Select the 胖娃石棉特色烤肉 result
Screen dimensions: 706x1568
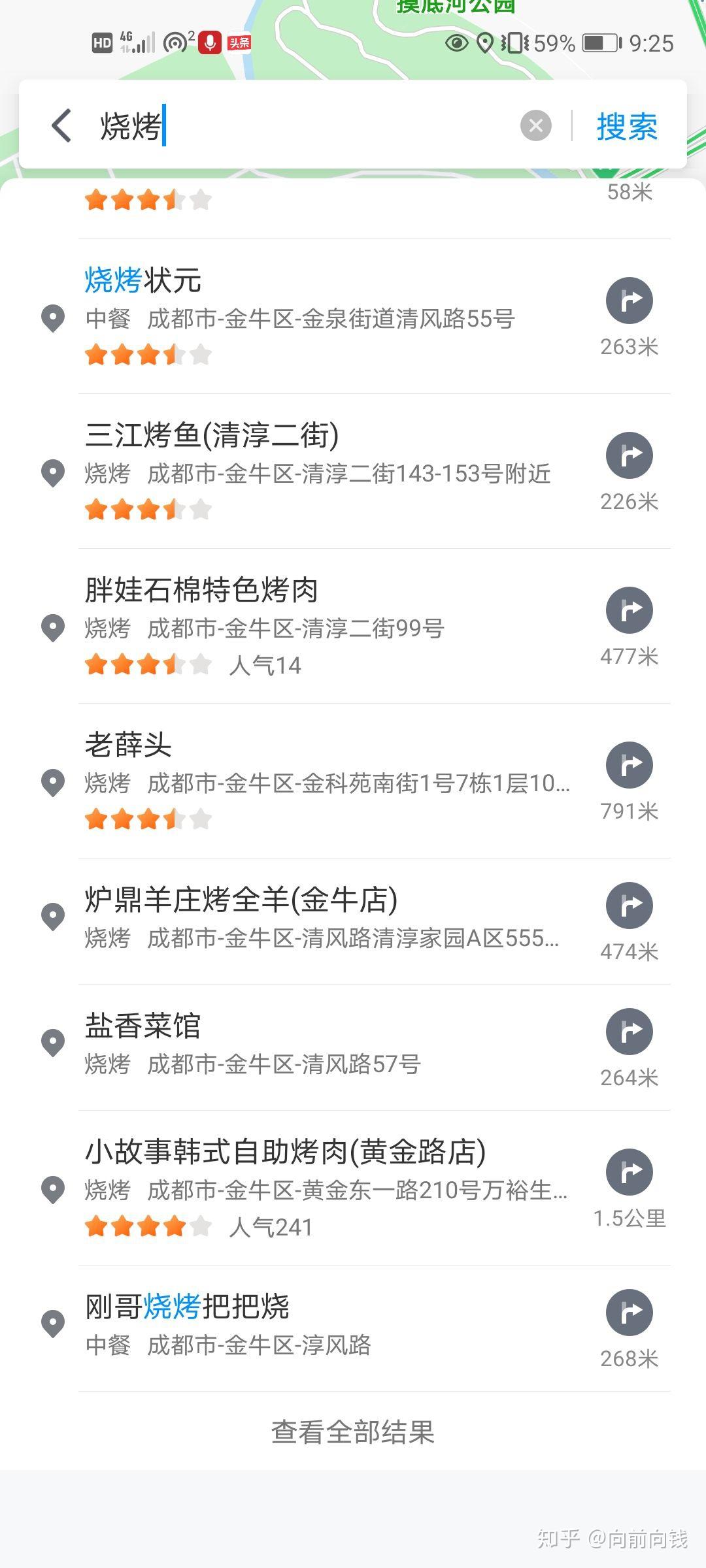pos(314,626)
